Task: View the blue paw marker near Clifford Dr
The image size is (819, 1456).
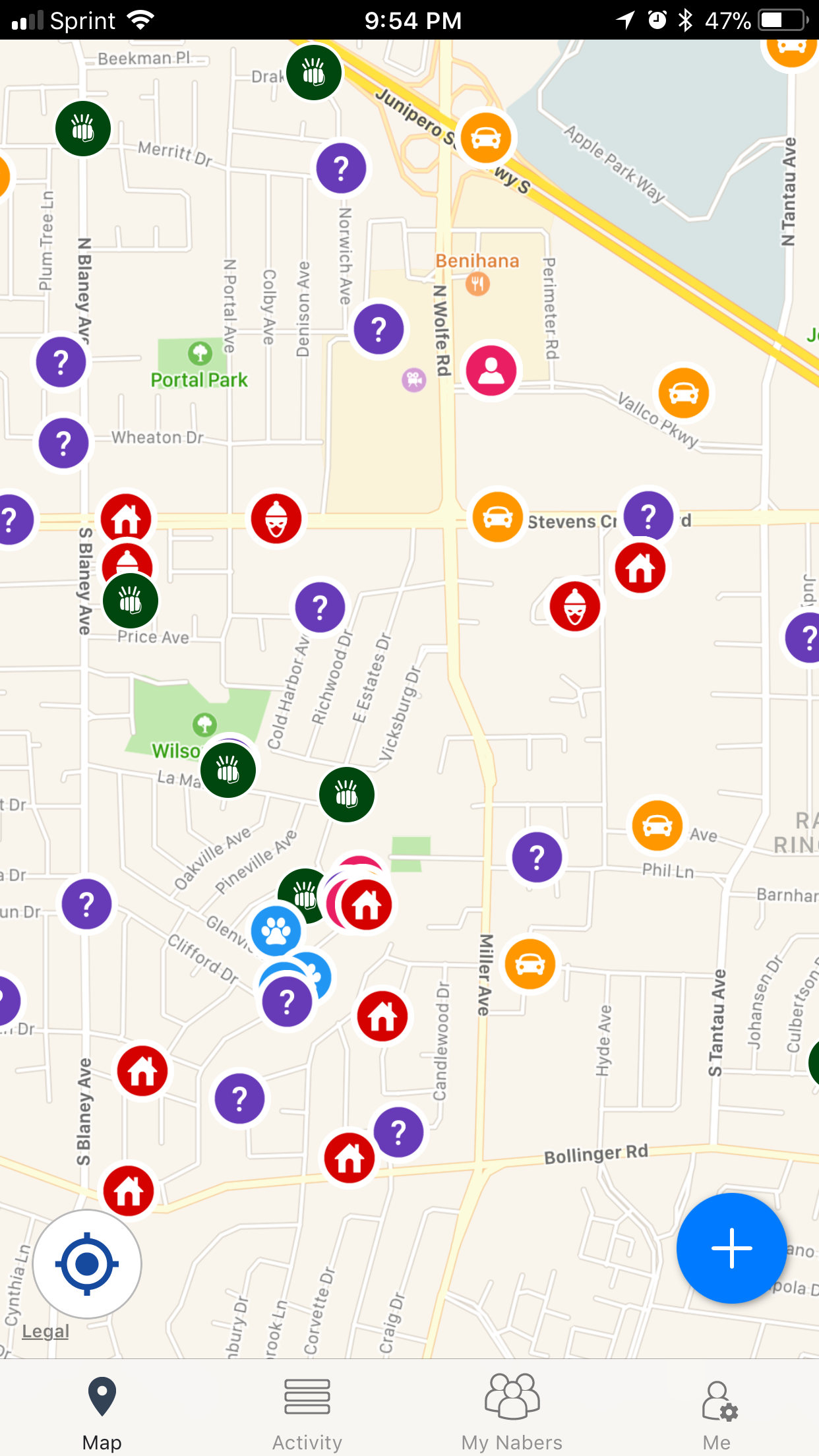Action: pyautogui.click(x=276, y=931)
